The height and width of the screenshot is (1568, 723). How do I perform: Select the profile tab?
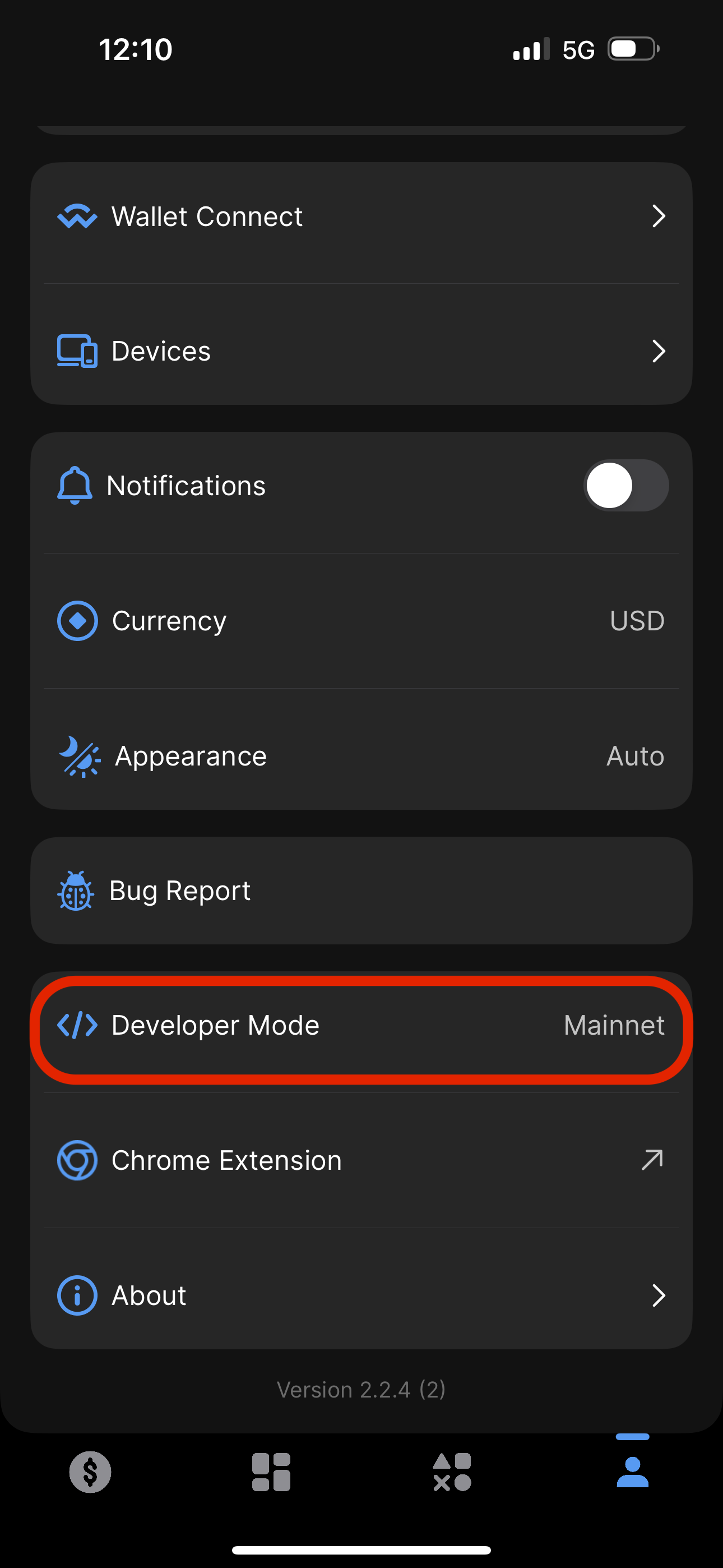pos(632,1472)
